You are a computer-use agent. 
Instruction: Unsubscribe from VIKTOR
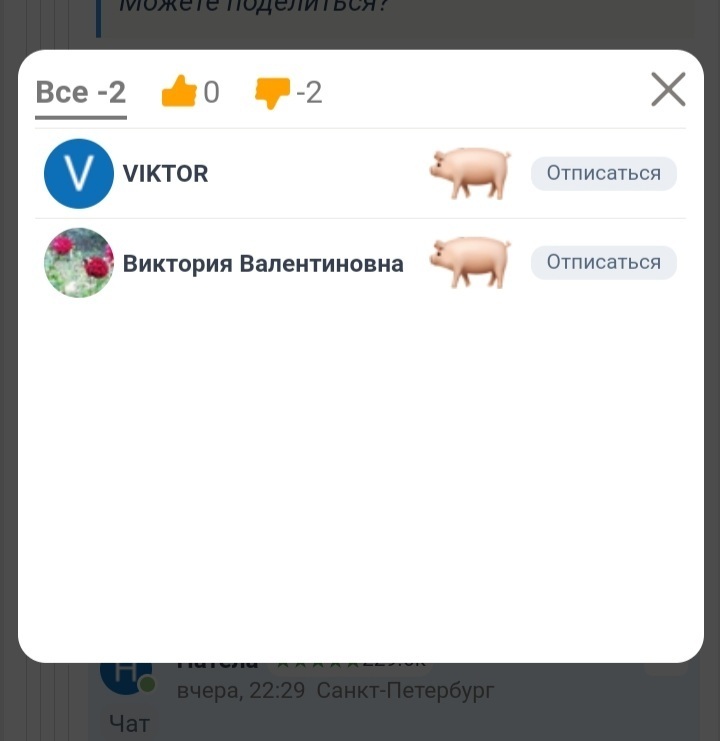pos(603,173)
